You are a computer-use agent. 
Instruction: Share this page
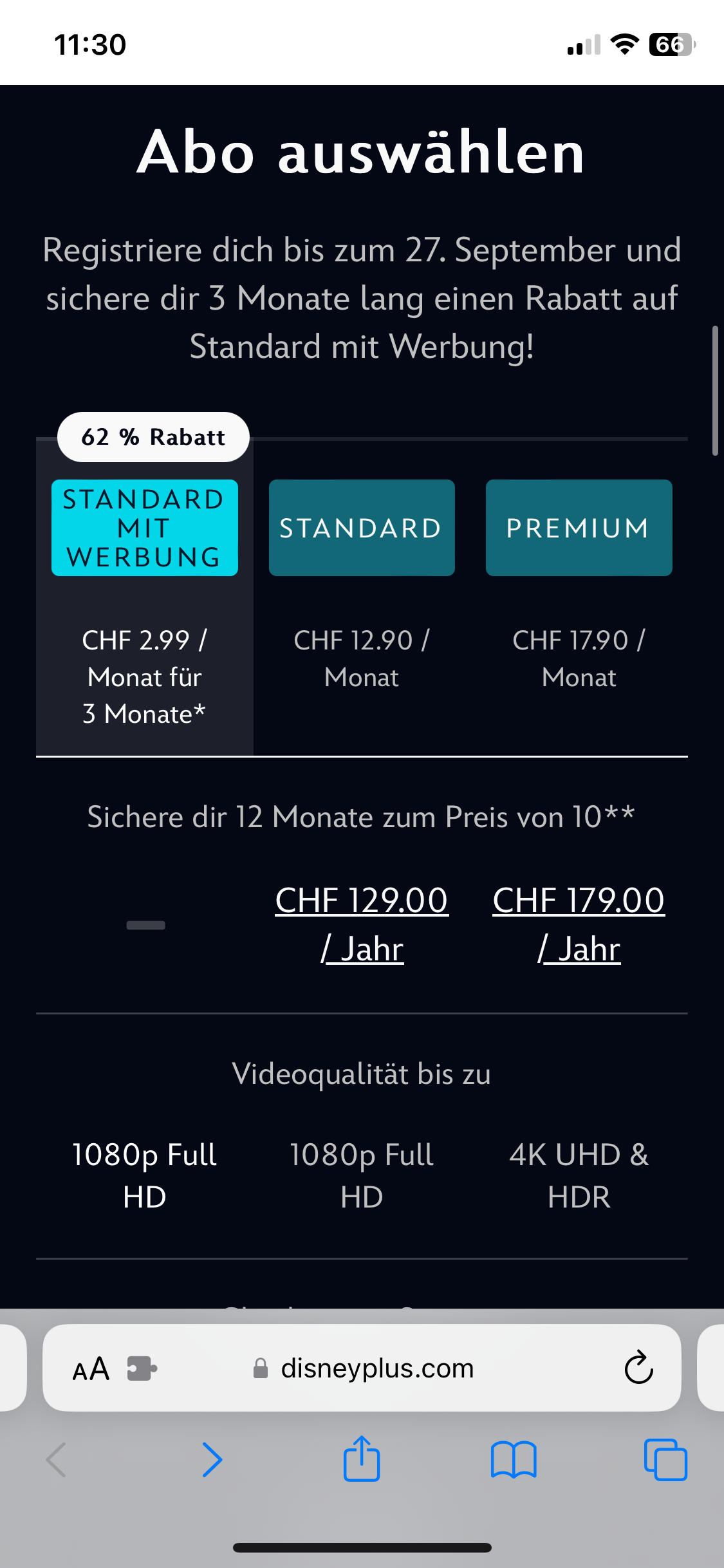(362, 1459)
